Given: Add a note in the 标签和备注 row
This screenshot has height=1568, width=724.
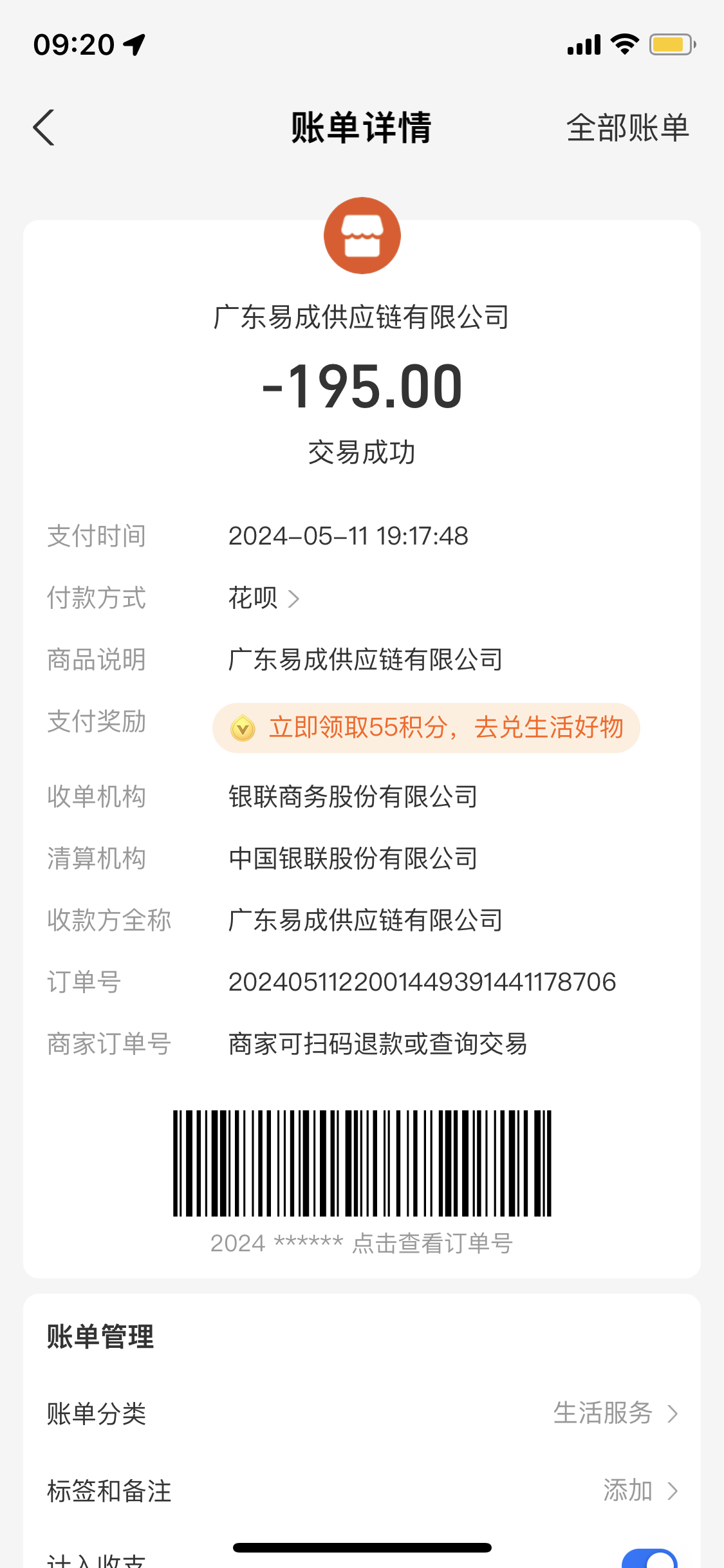Looking at the screenshot, I should pos(640,1491).
